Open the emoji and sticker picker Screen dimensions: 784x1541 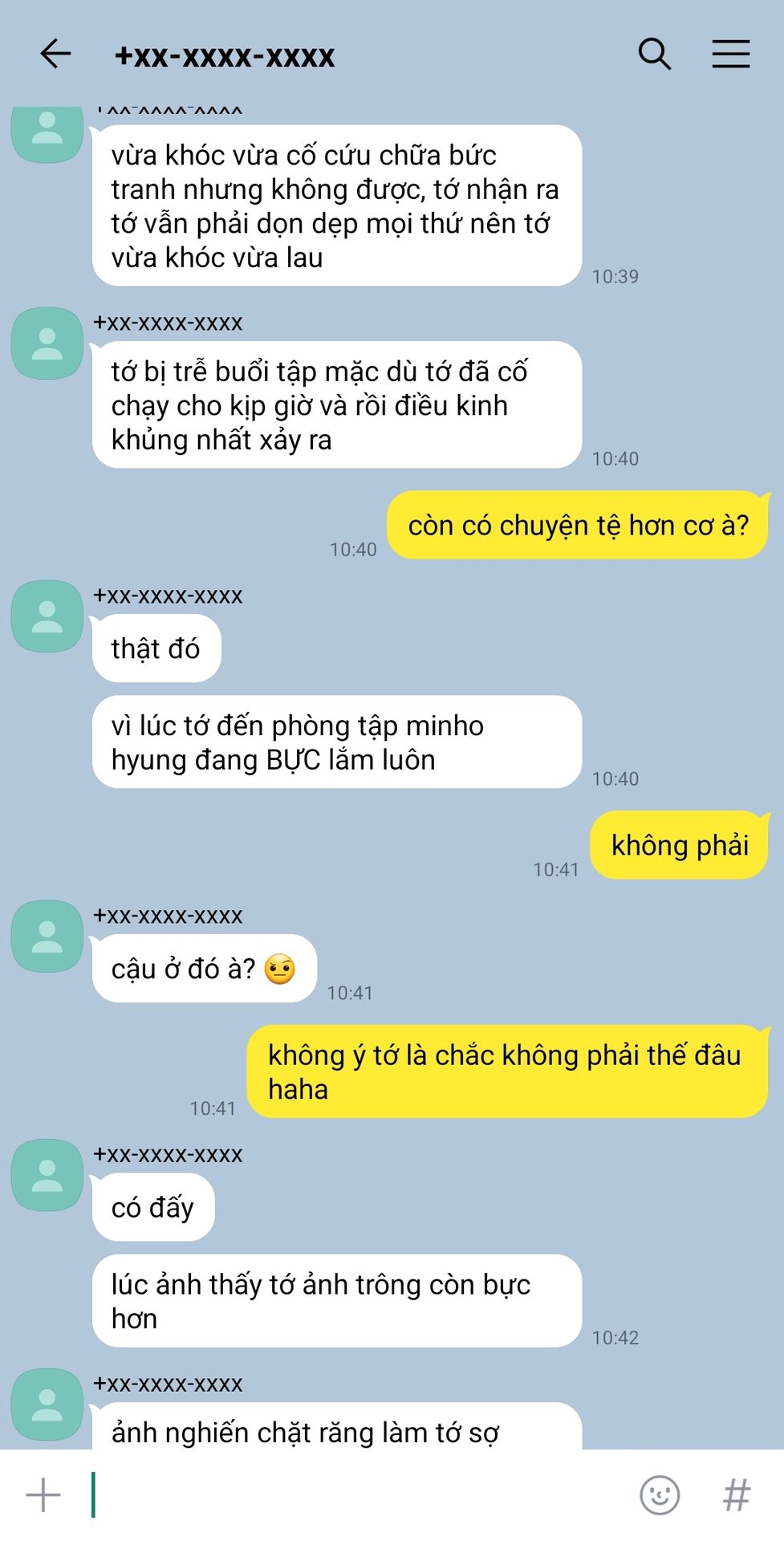[x=660, y=1494]
